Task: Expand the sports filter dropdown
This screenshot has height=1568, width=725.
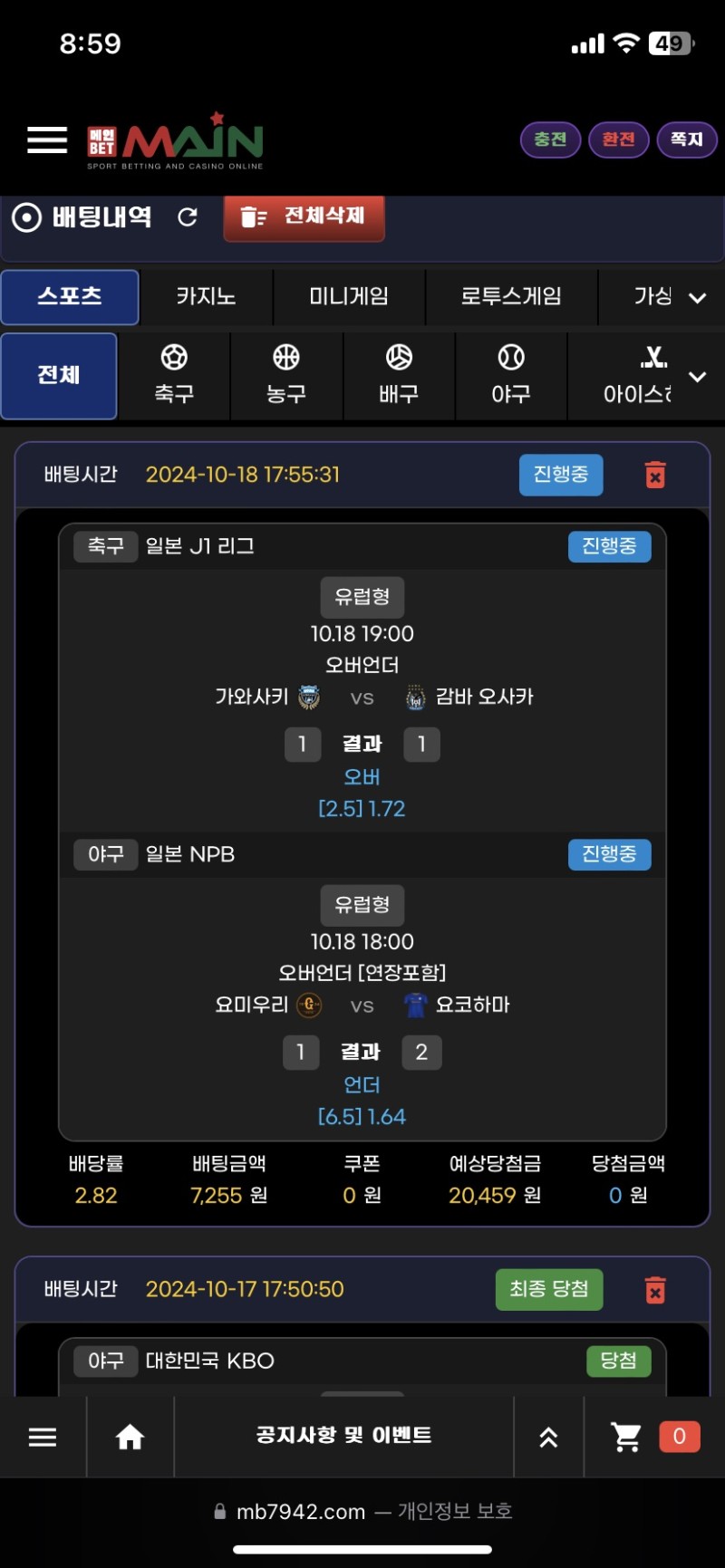Action: (x=697, y=377)
